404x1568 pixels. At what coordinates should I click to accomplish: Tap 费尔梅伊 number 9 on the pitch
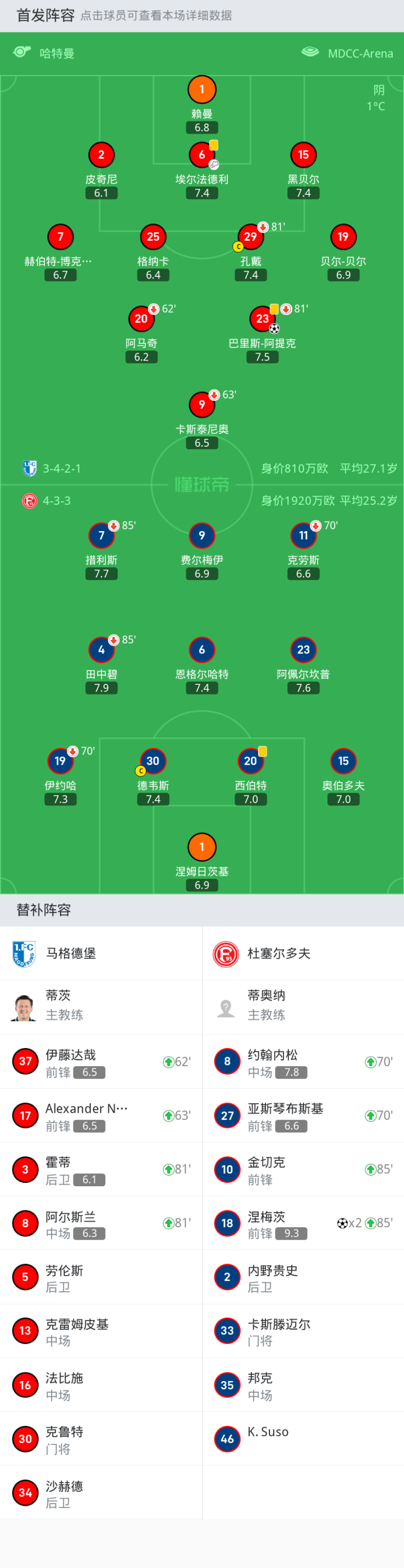[x=201, y=536]
